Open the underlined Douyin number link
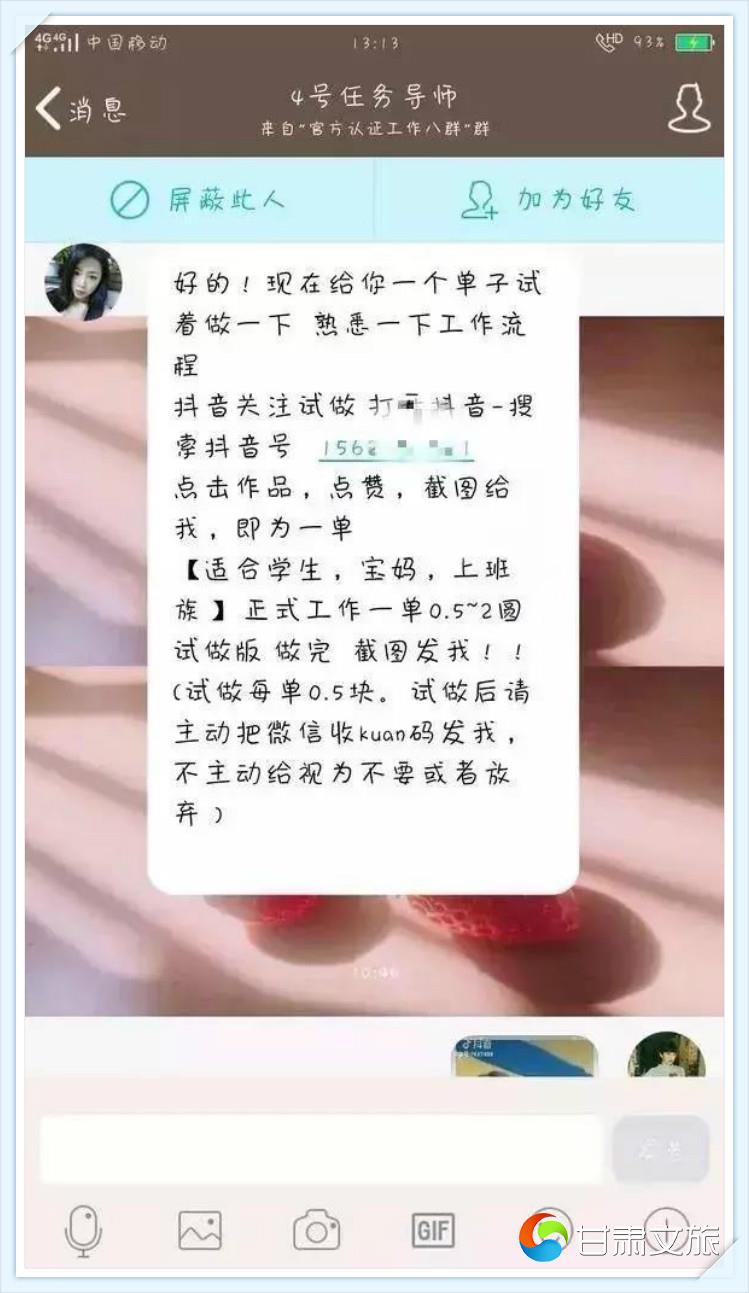Viewport: 749px width, 1293px height. [x=396, y=447]
